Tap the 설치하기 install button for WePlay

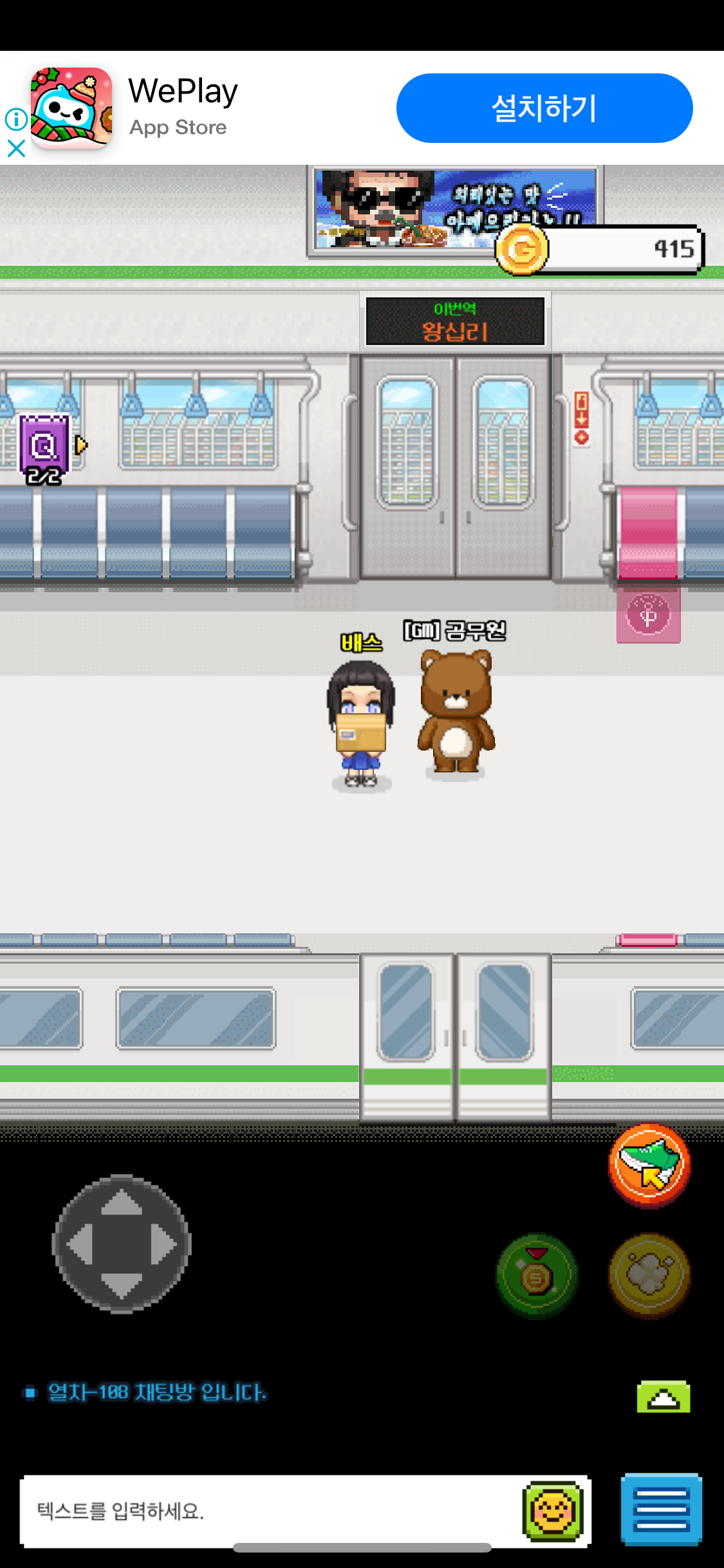[x=544, y=108]
